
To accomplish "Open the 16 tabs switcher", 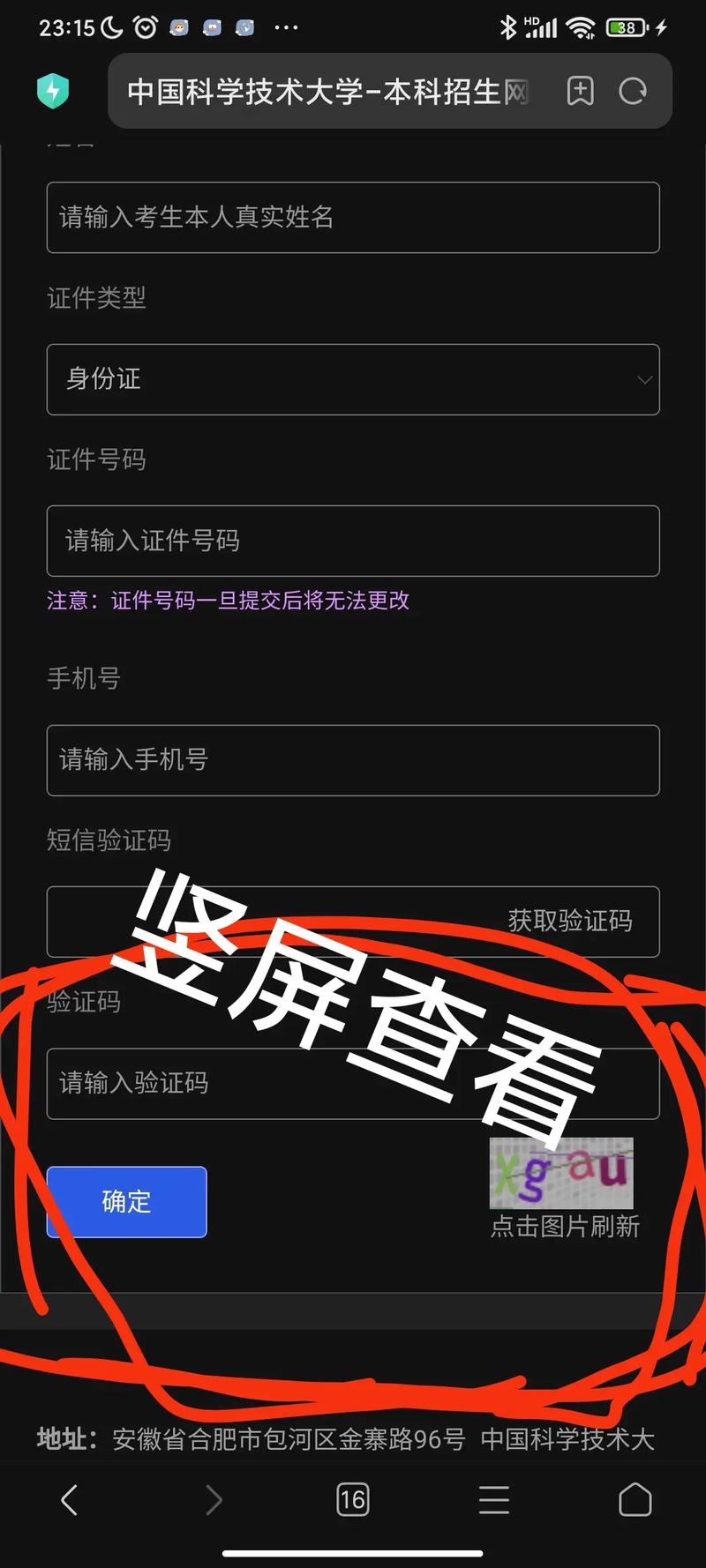I will (x=352, y=1499).
